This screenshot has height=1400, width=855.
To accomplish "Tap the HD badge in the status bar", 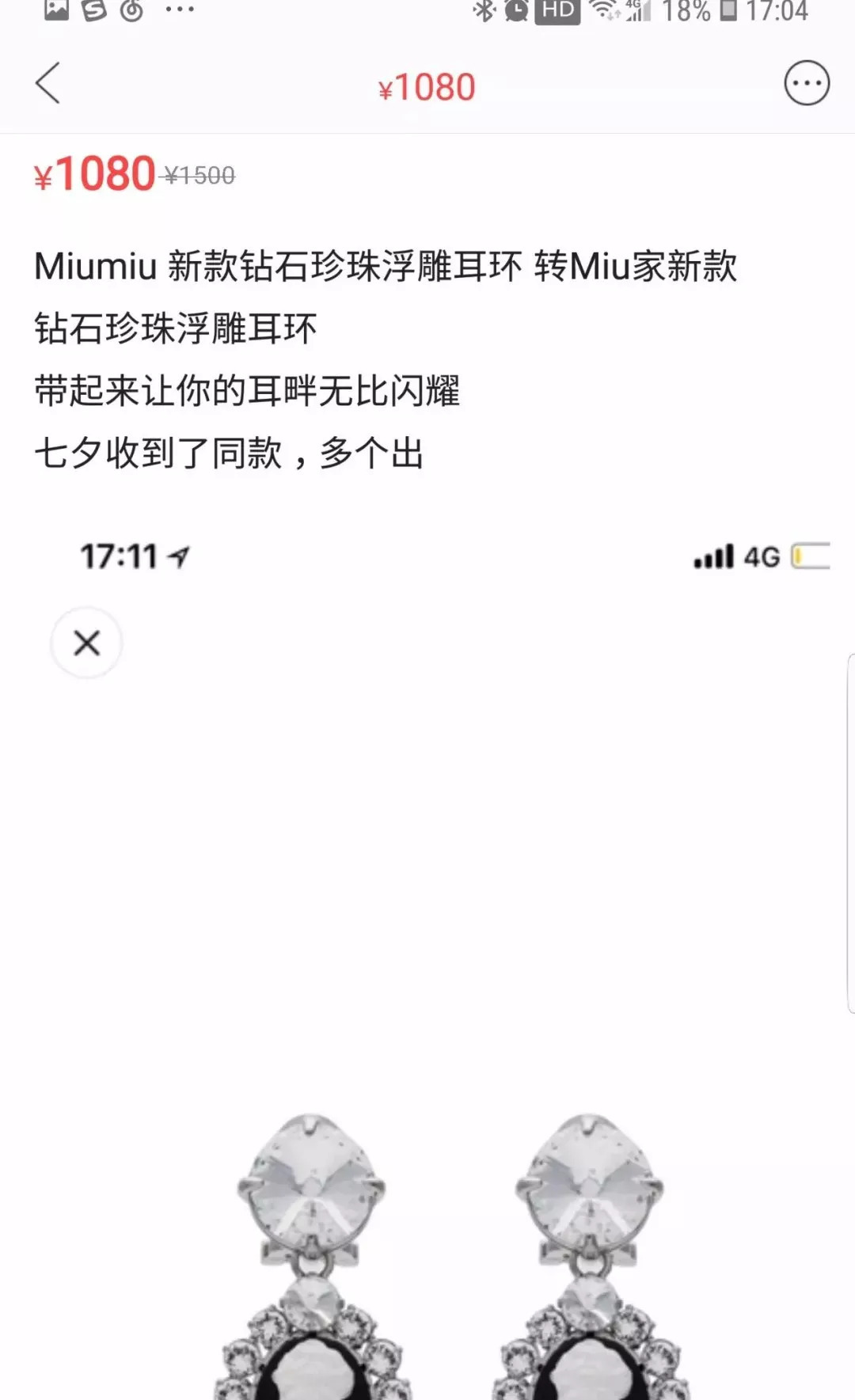I will point(558,13).
